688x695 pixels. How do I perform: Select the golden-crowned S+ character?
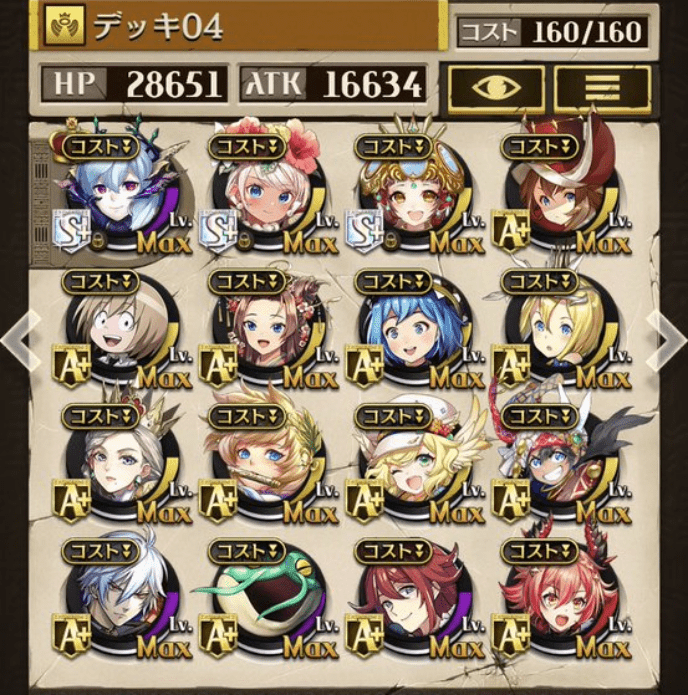(410, 196)
